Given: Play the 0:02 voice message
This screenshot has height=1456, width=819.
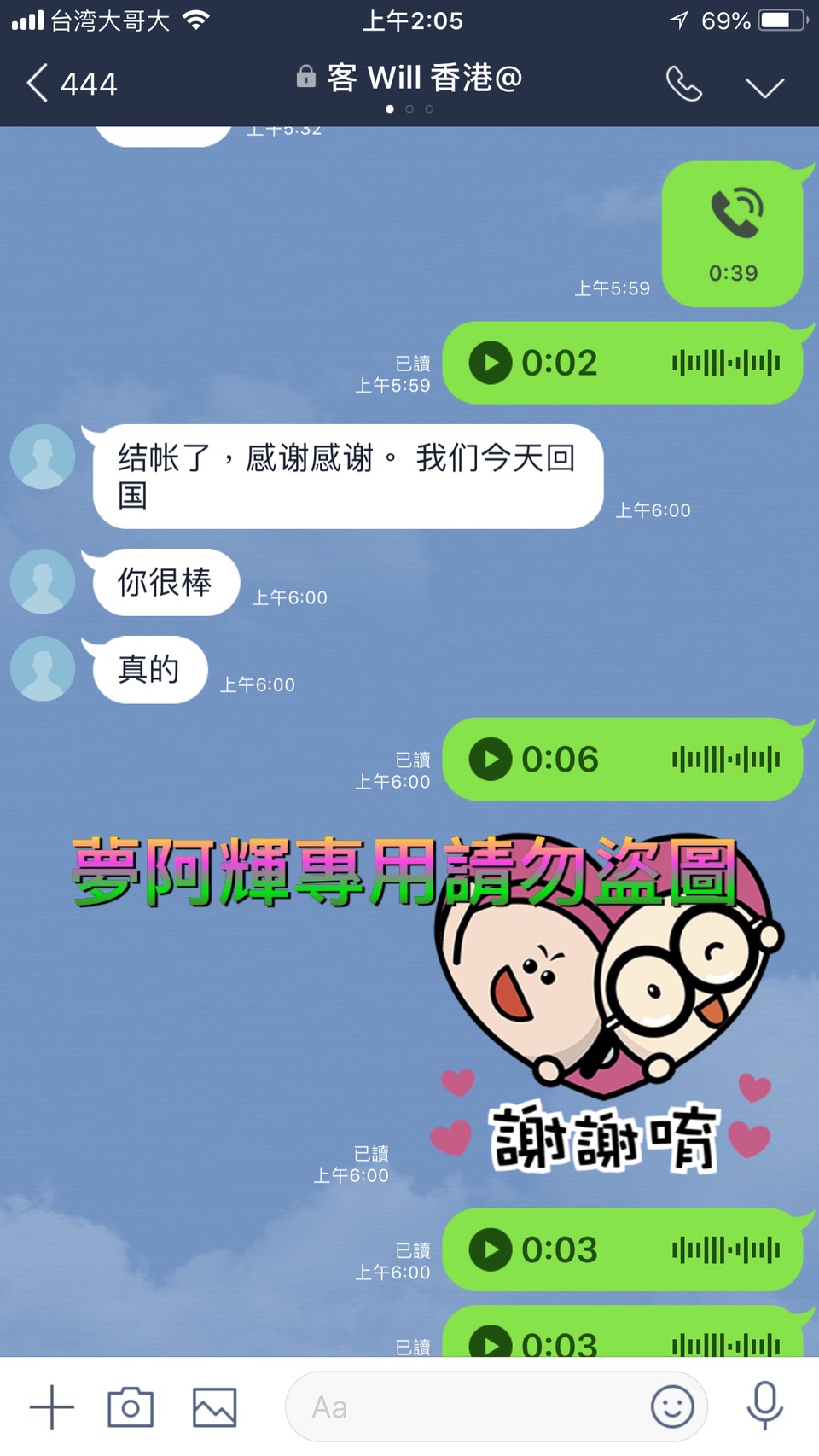Looking at the screenshot, I should [x=491, y=363].
